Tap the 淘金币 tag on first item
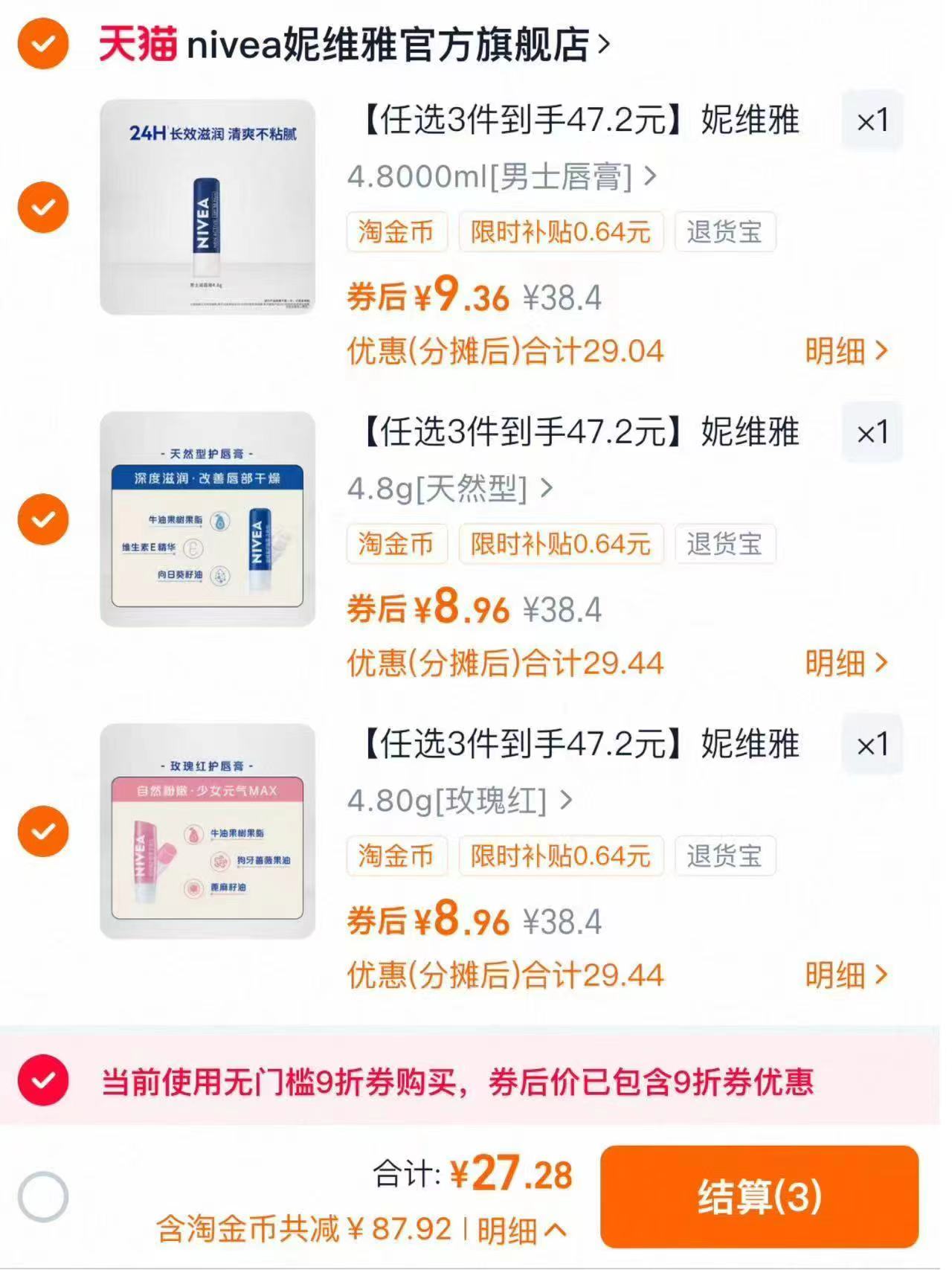The image size is (952, 1270). [396, 233]
